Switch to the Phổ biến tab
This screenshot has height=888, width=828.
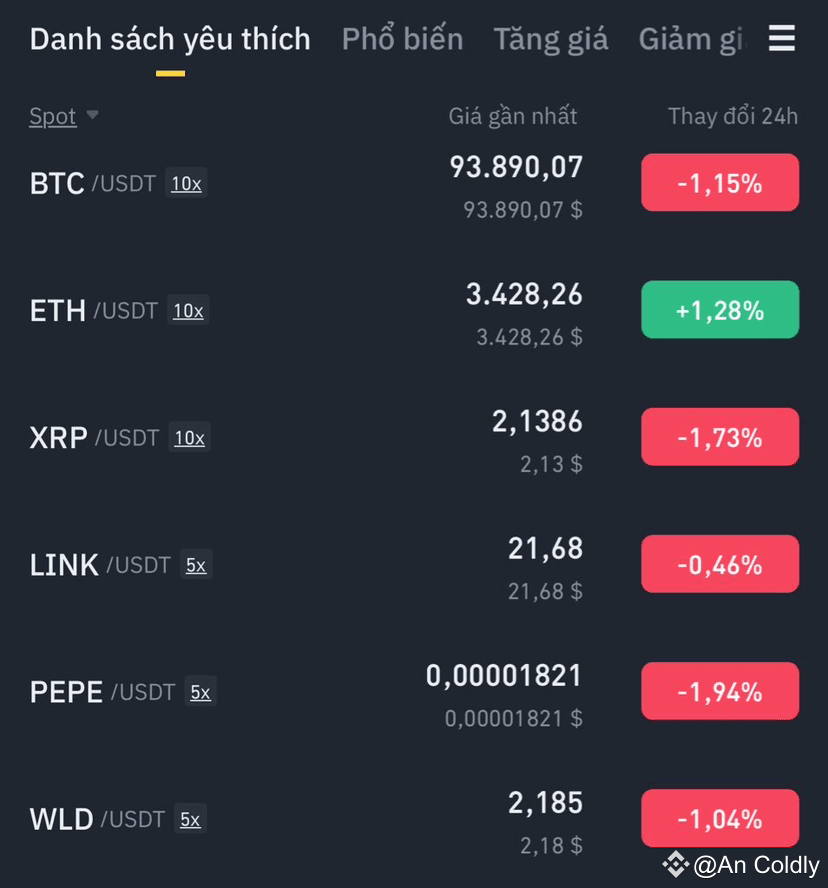coord(402,39)
